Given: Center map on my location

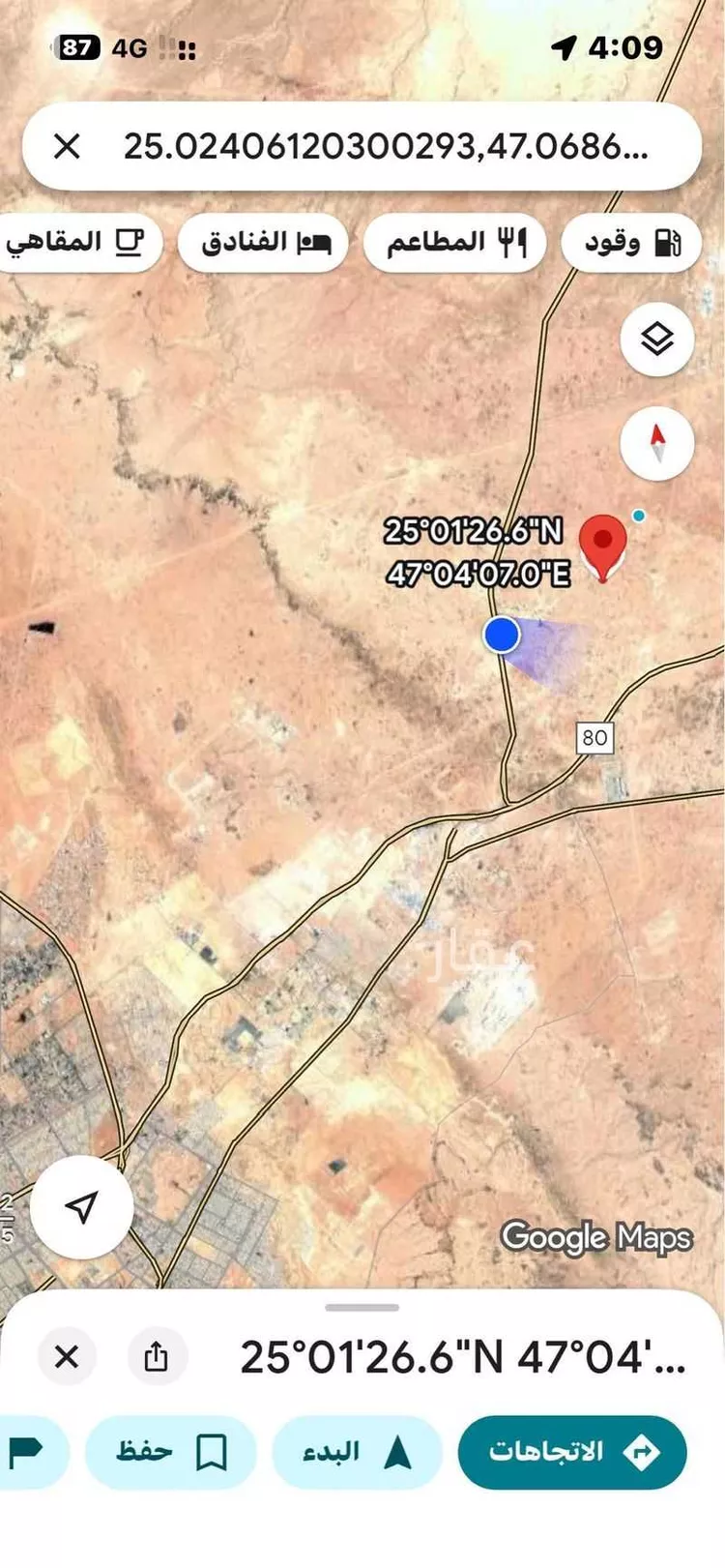Looking at the screenshot, I should [x=82, y=1206].
